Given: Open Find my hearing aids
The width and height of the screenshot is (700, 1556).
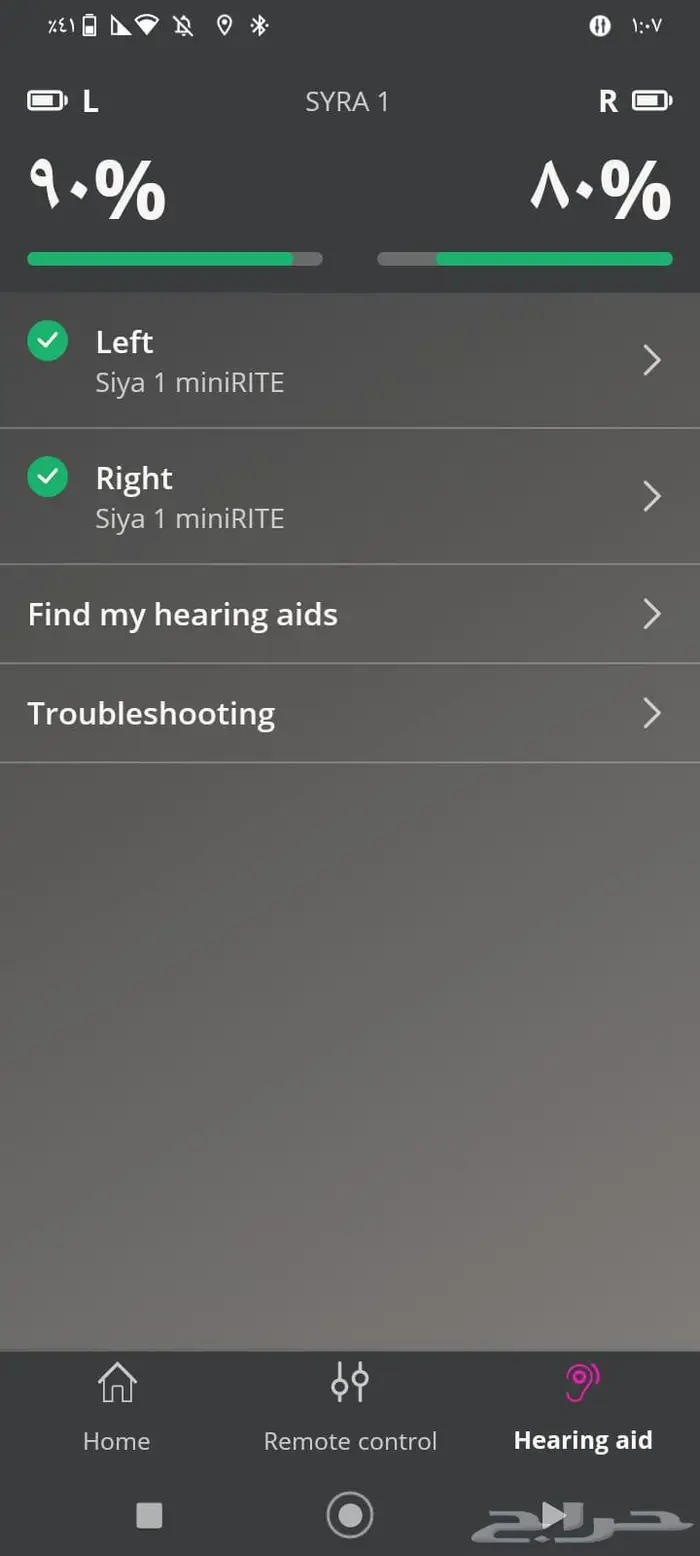Looking at the screenshot, I should click(350, 614).
